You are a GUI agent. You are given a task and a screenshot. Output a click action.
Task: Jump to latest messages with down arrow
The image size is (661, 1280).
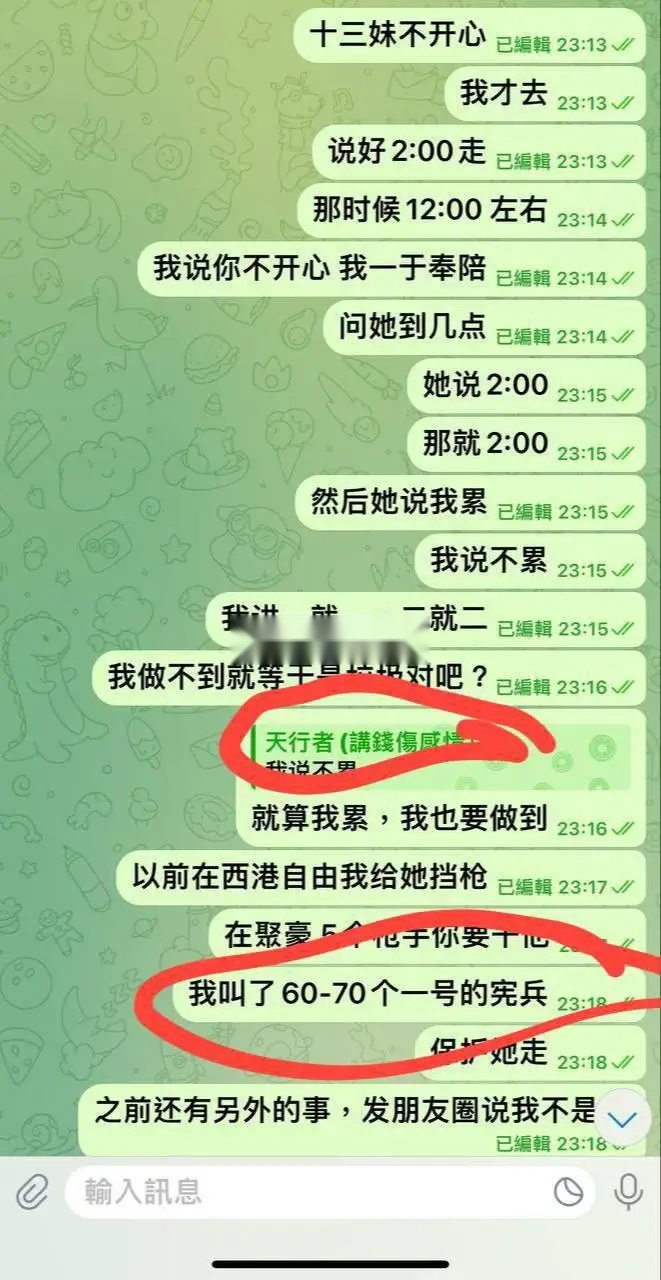(622, 1120)
